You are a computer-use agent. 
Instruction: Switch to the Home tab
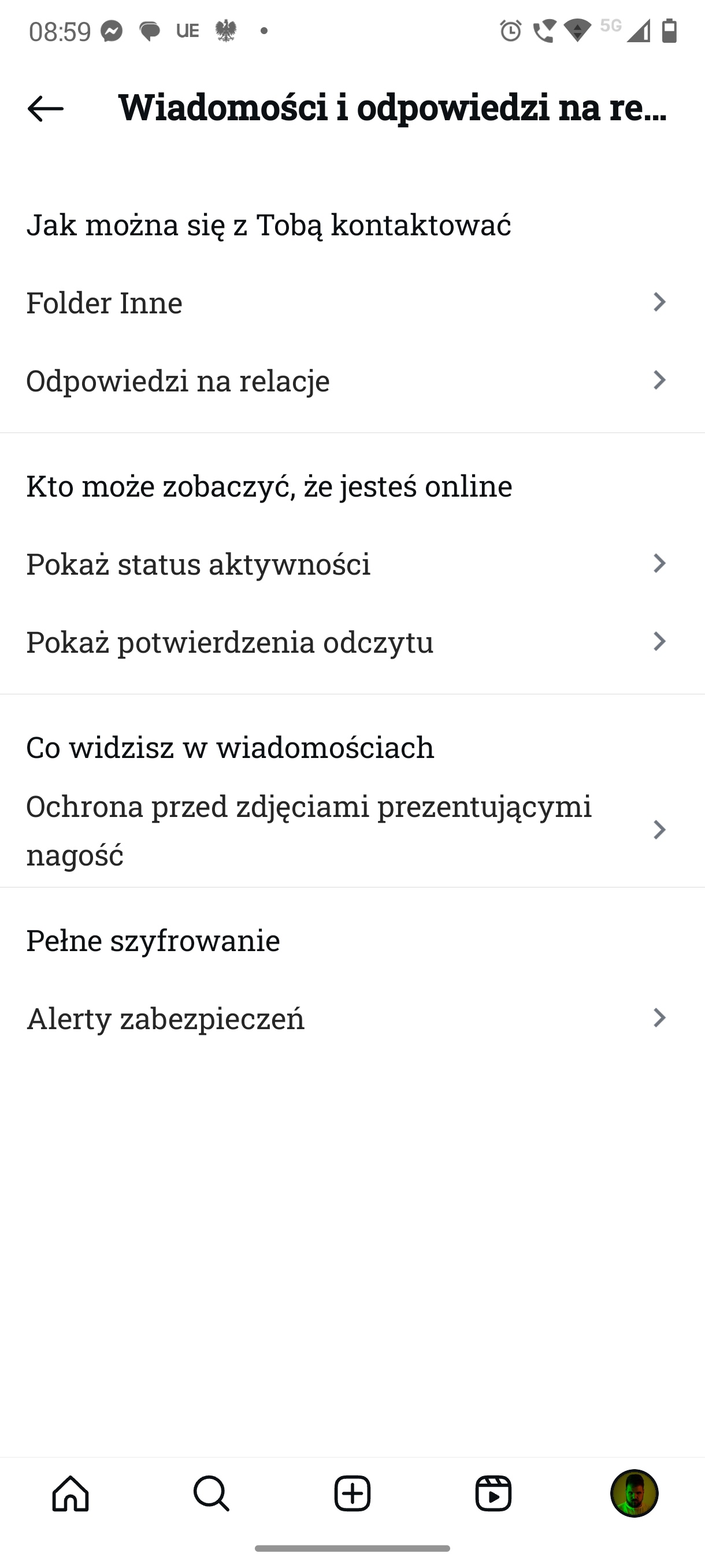(70, 1493)
